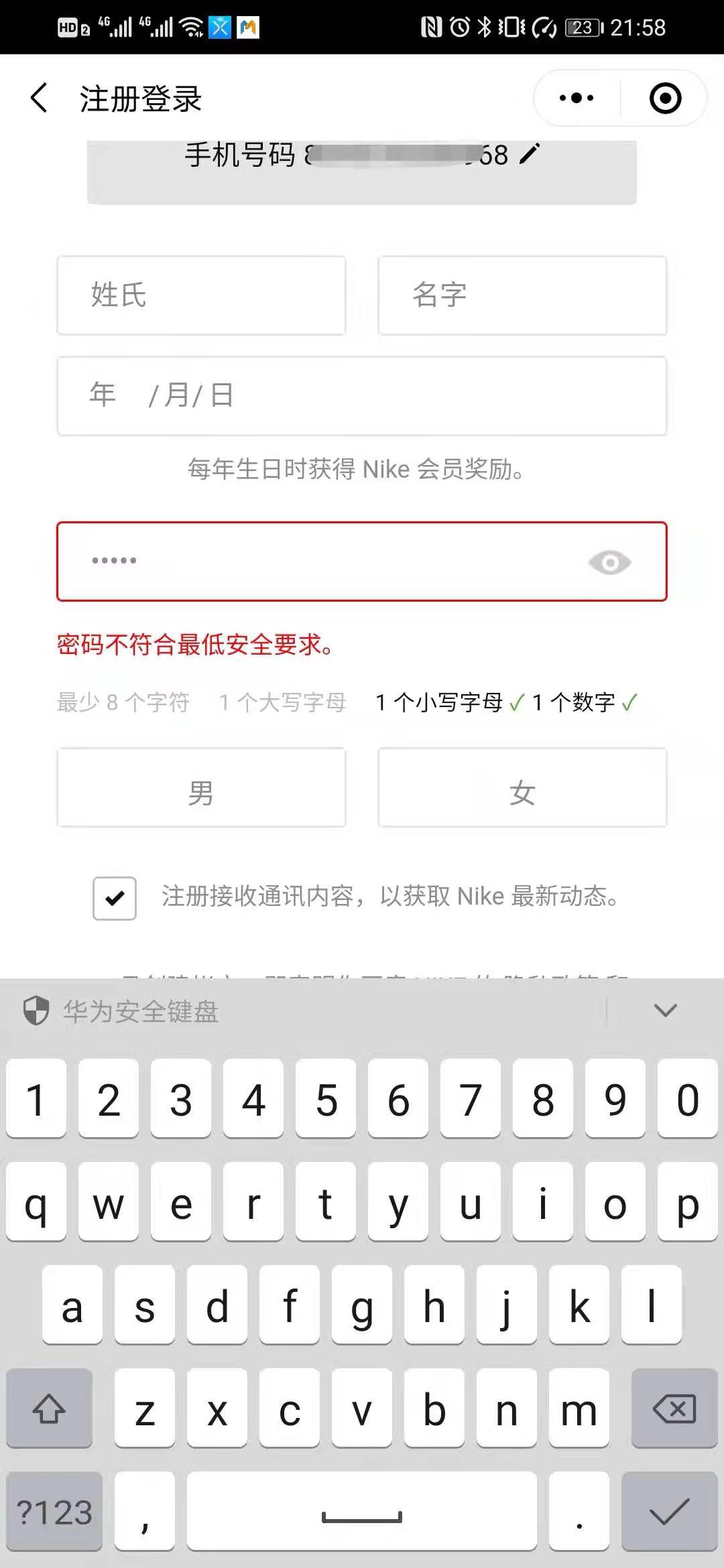724x1568 pixels.
Task: Go back from the 注册登录 page
Action: pos(40,99)
